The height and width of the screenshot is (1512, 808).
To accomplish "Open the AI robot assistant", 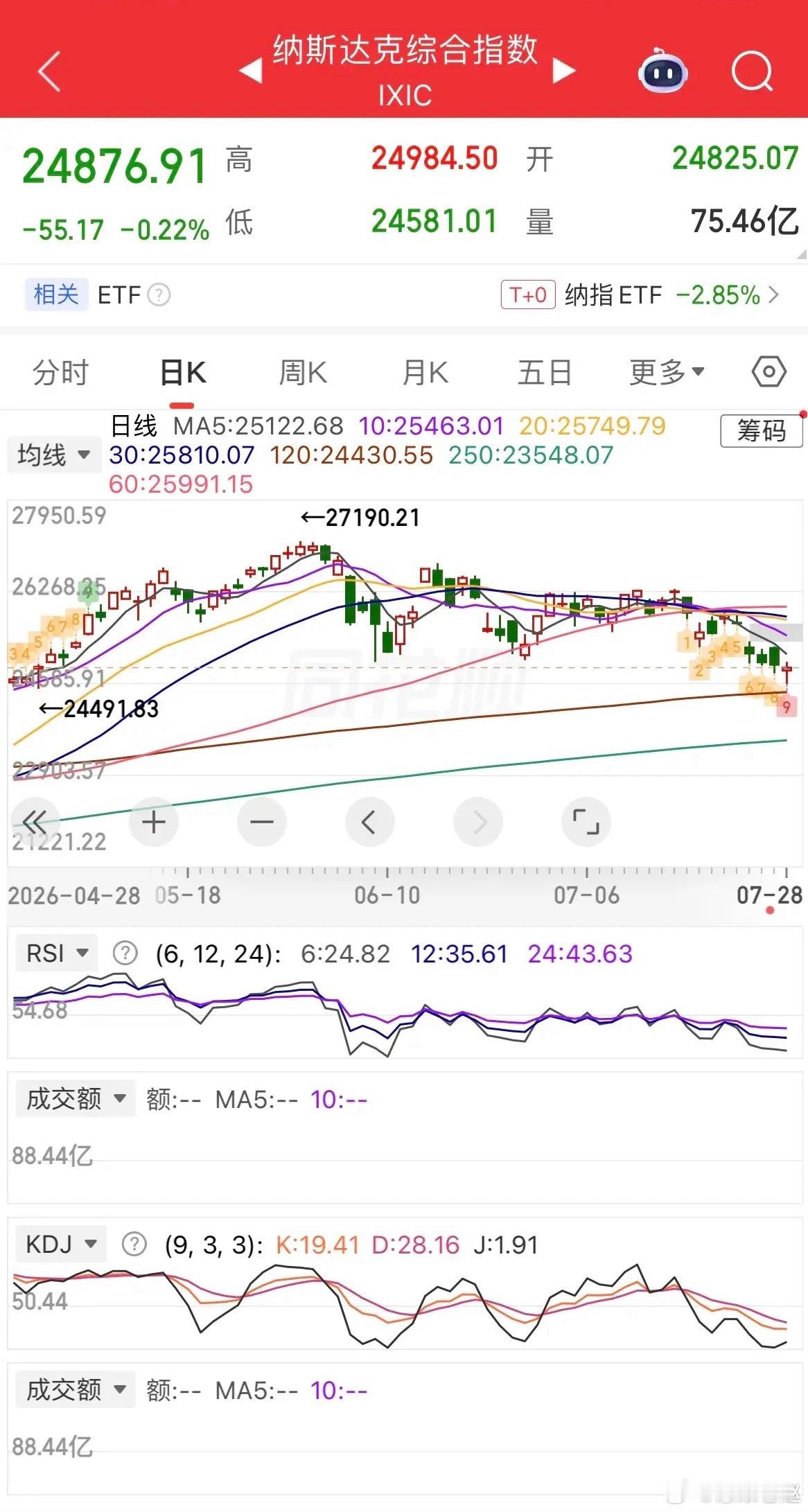I will 662,70.
